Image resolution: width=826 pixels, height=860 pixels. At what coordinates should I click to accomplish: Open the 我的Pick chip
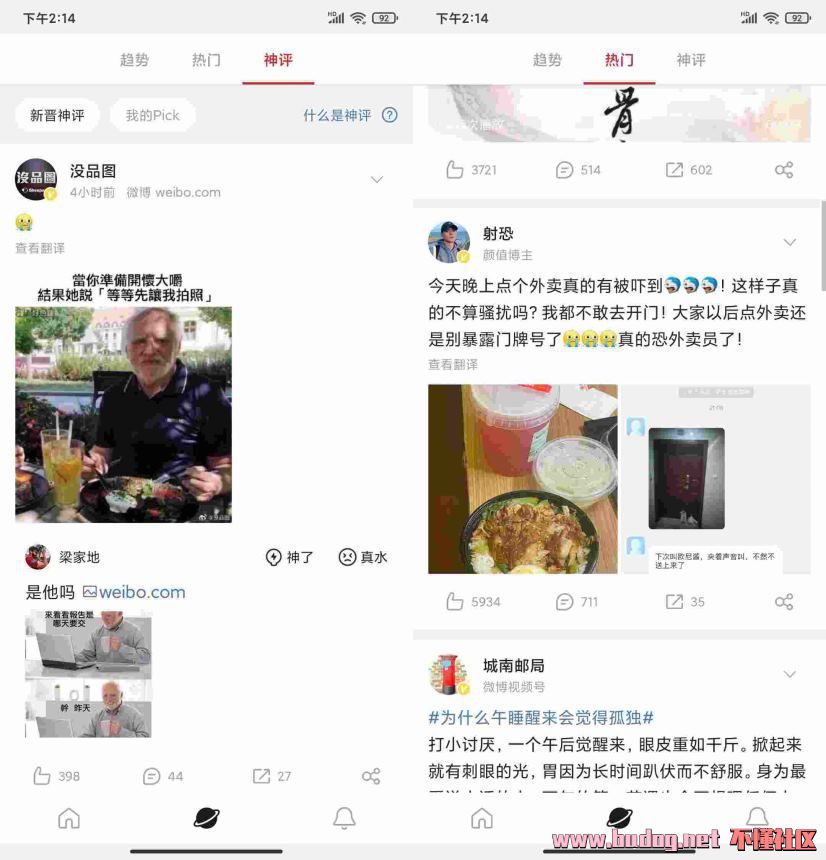coord(152,115)
